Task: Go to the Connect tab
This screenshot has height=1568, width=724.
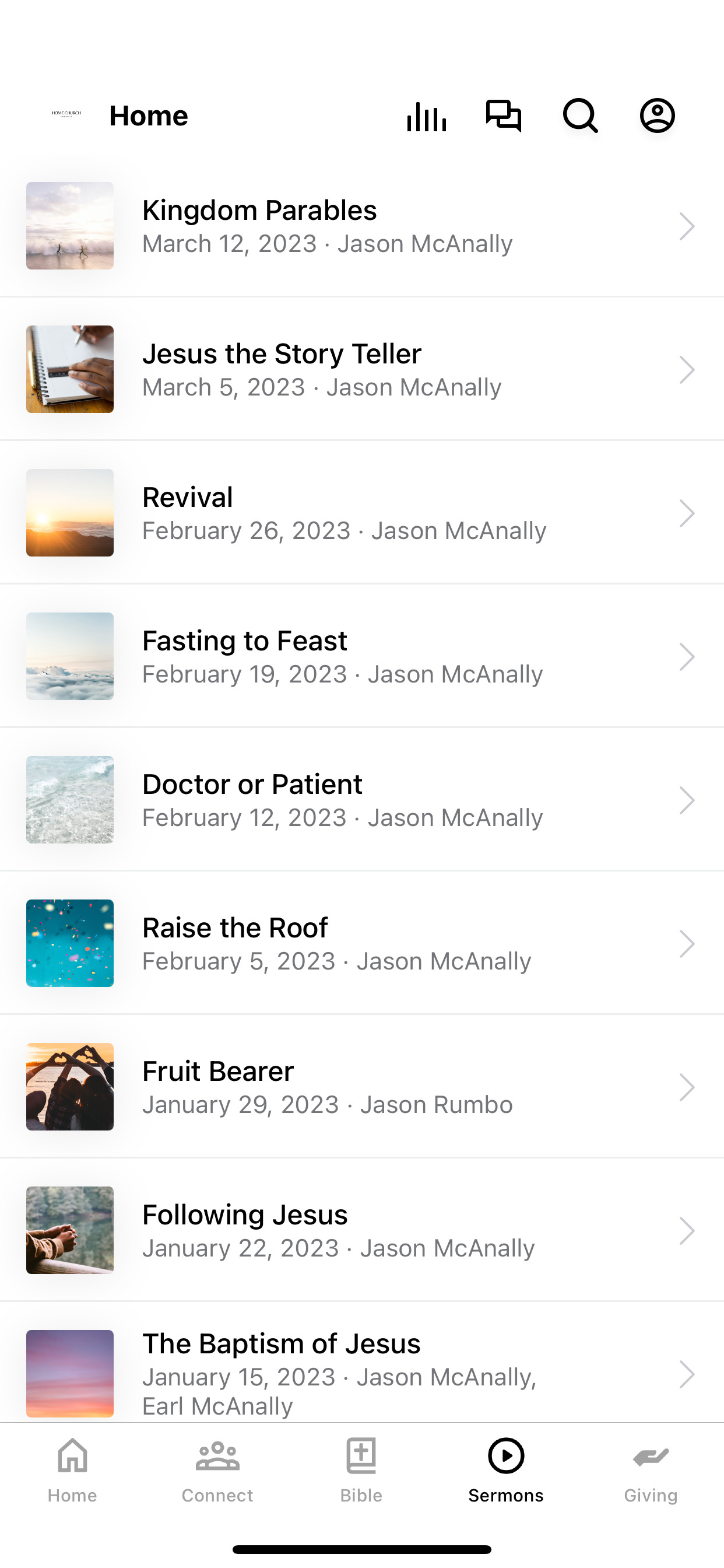Action: (x=217, y=1470)
